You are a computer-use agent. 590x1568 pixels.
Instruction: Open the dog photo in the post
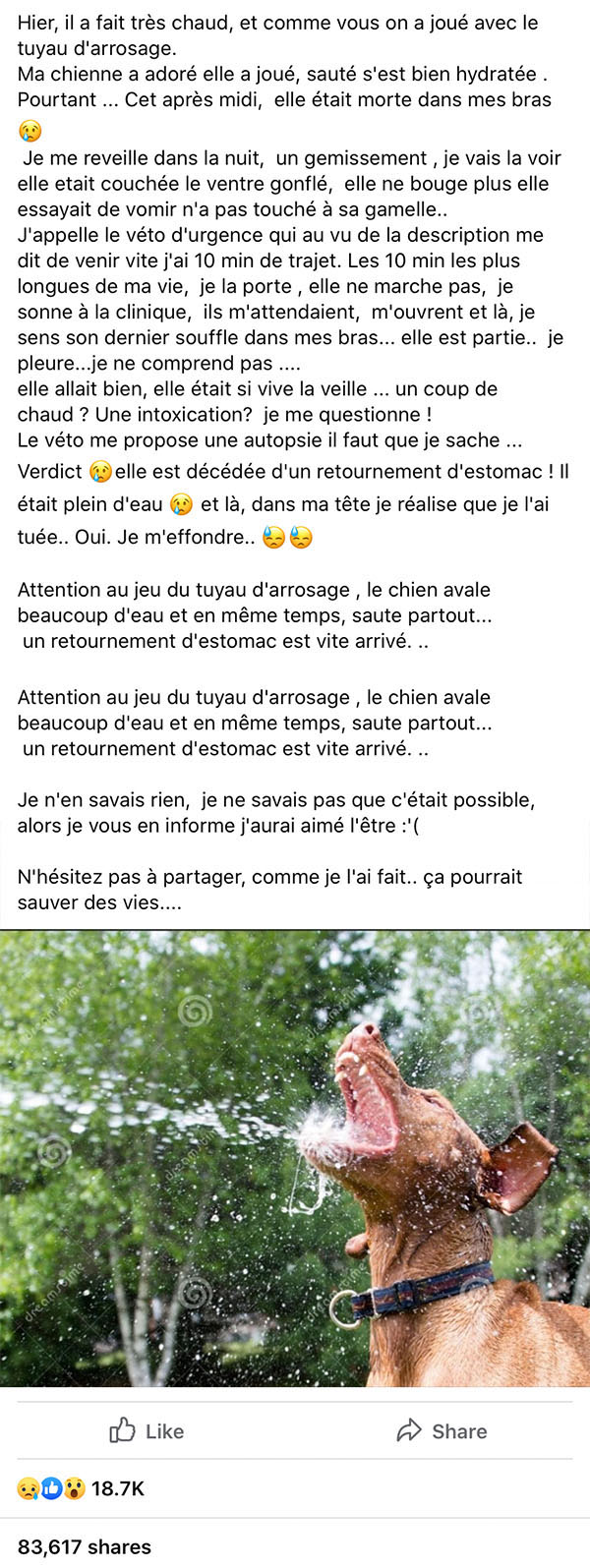[295, 1158]
